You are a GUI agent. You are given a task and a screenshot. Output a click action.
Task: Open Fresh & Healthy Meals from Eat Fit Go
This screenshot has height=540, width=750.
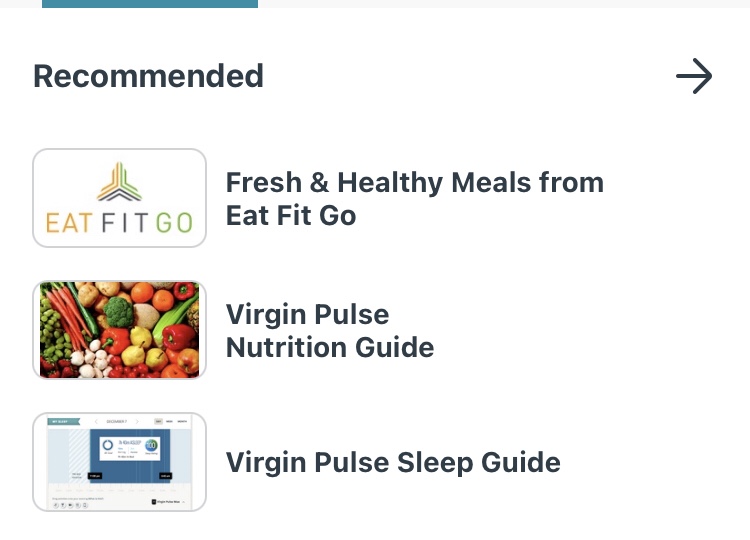point(414,198)
